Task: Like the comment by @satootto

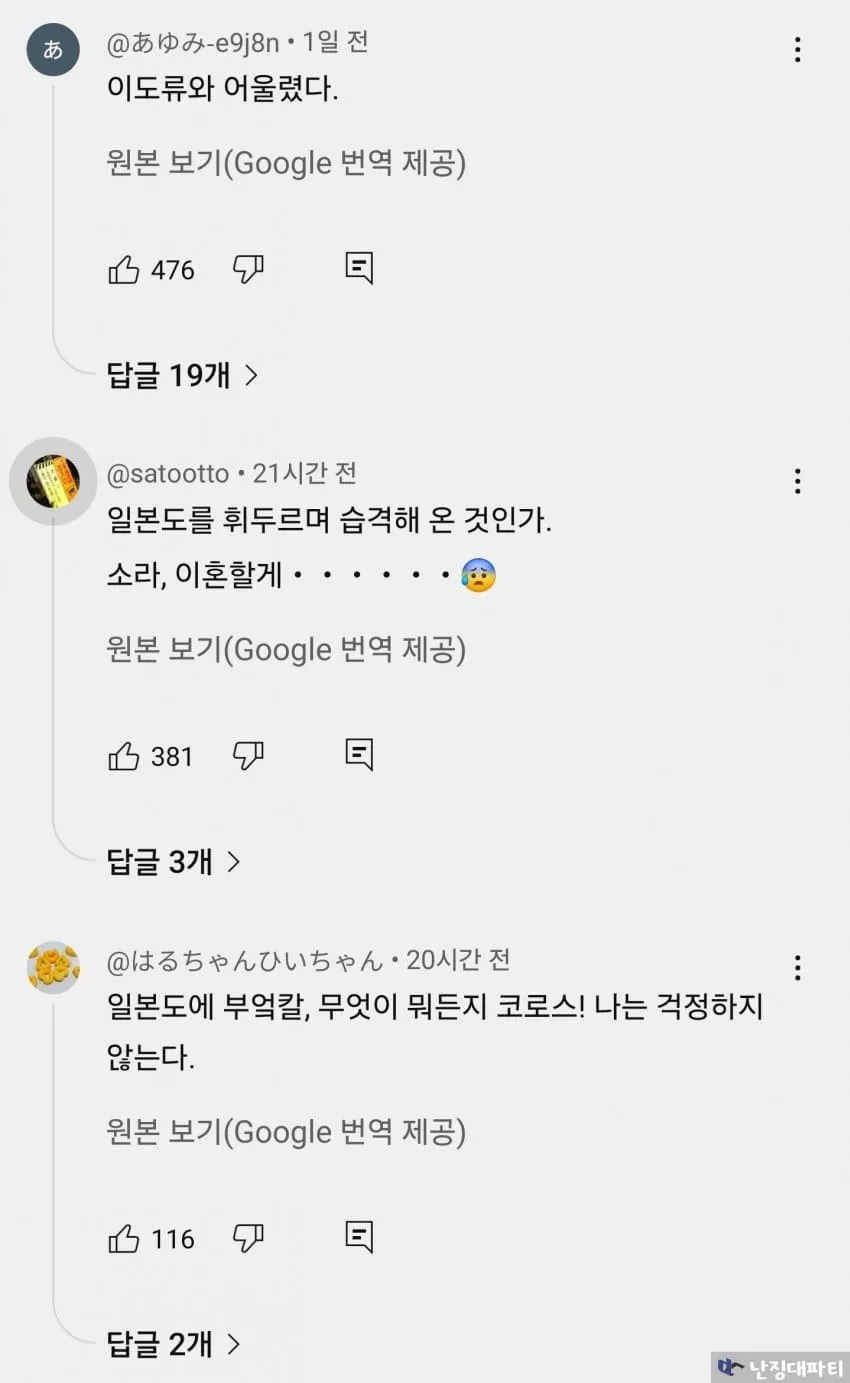Action: click(124, 756)
